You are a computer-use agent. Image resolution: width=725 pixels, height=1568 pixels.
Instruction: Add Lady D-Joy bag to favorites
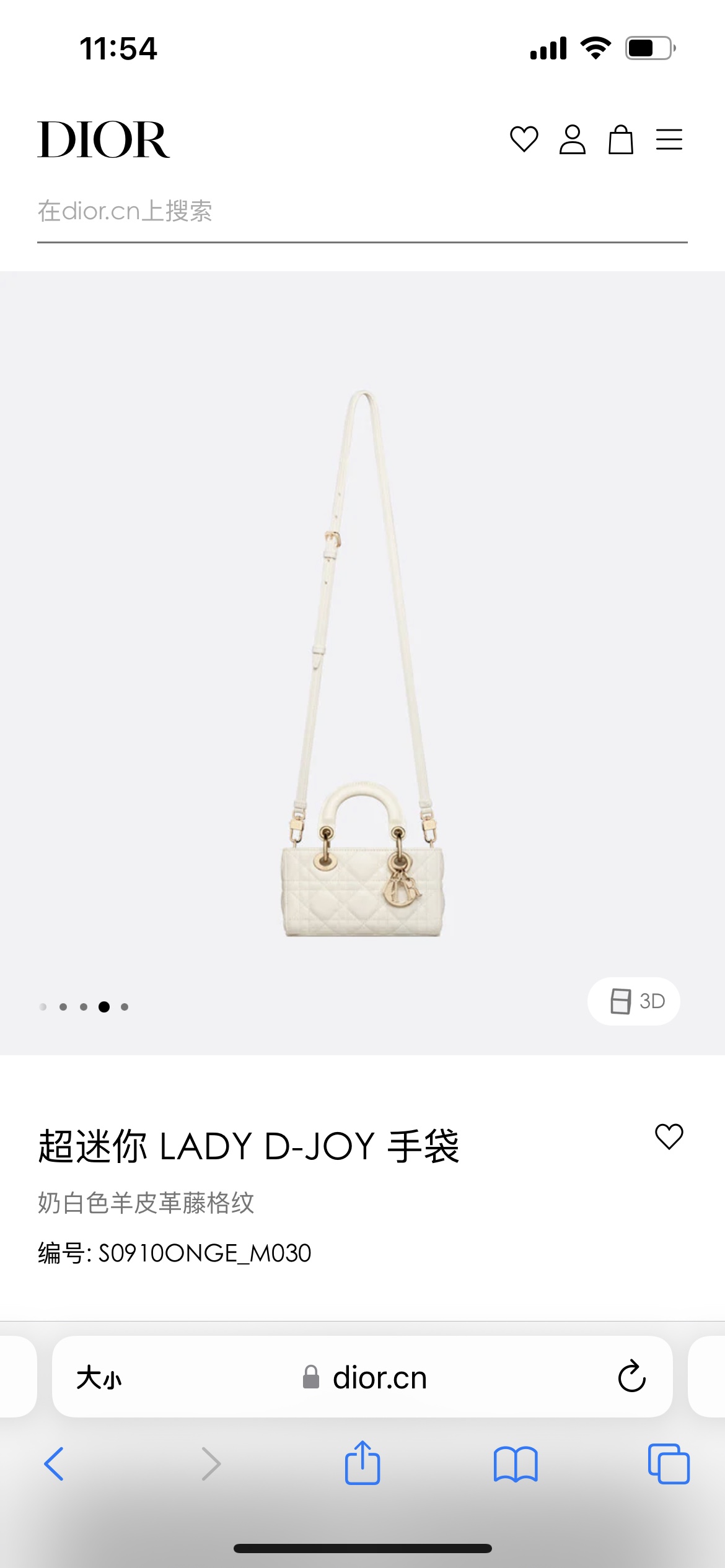click(x=669, y=1136)
